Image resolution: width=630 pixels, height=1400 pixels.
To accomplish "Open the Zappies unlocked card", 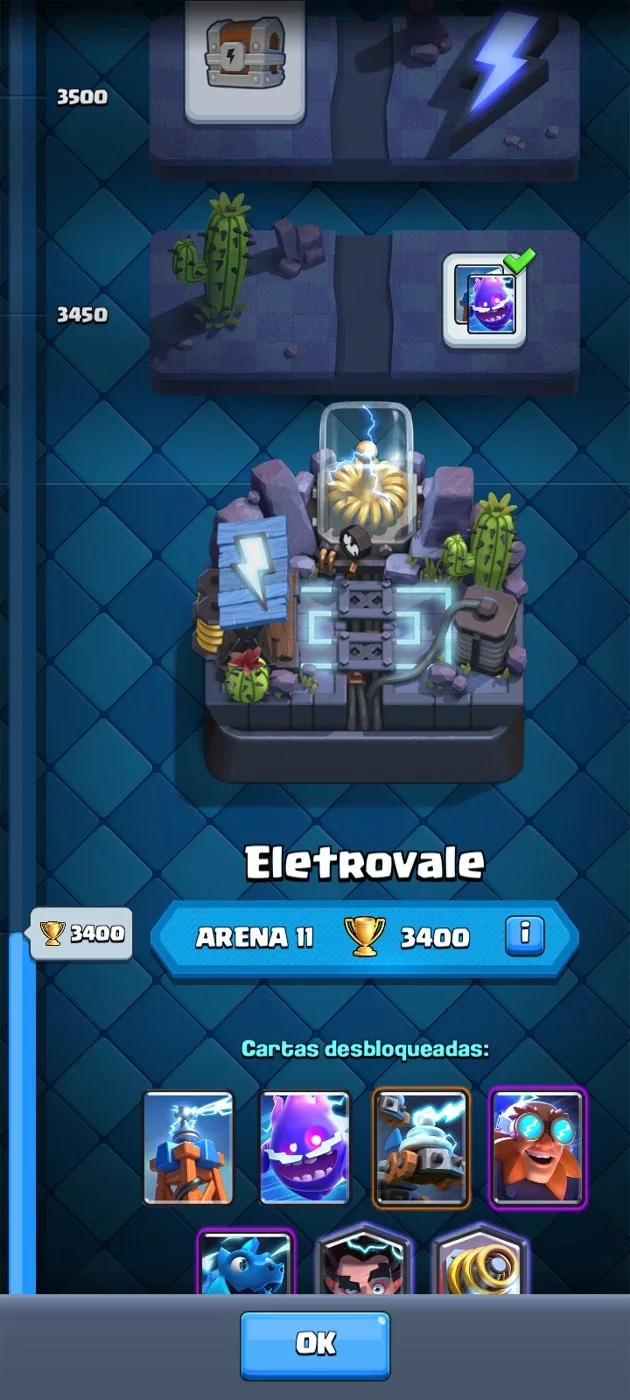I will pyautogui.click(x=421, y=1147).
